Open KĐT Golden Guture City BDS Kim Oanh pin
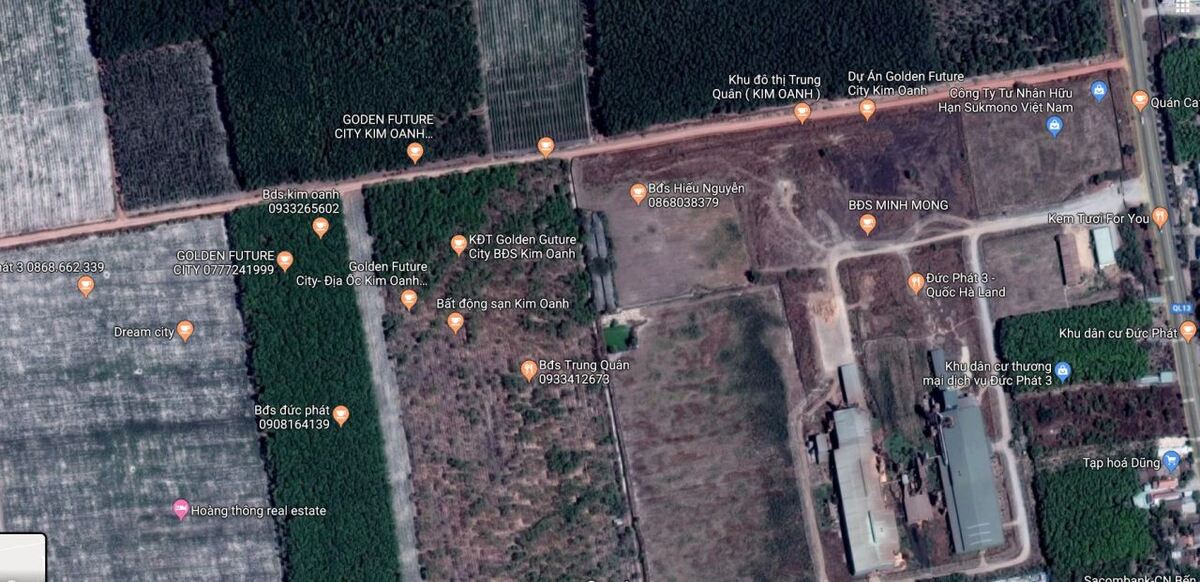The width and height of the screenshot is (1200, 582). point(459,244)
